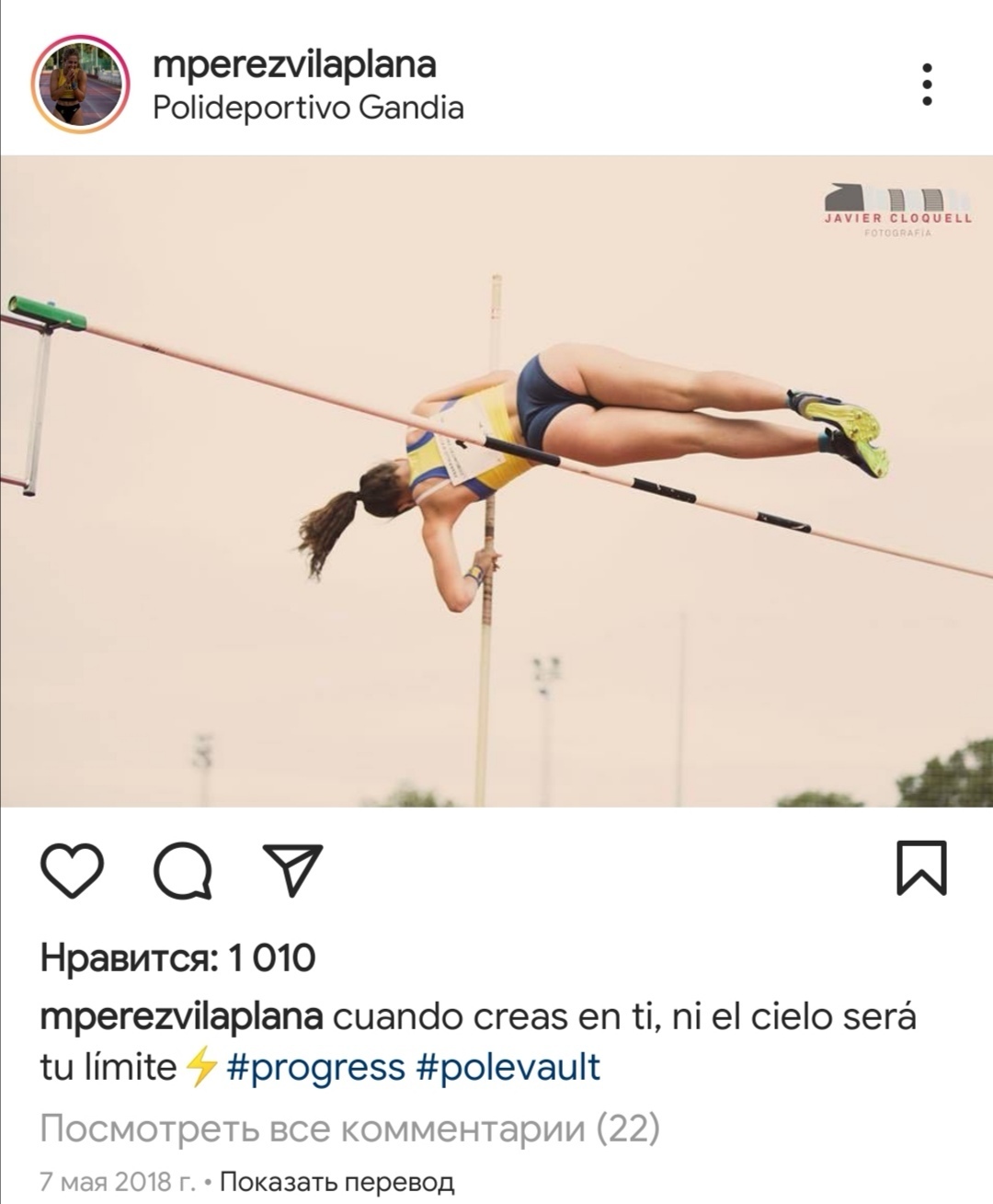
Task: View the list of 1 010 likes
Action: pyautogui.click(x=178, y=958)
